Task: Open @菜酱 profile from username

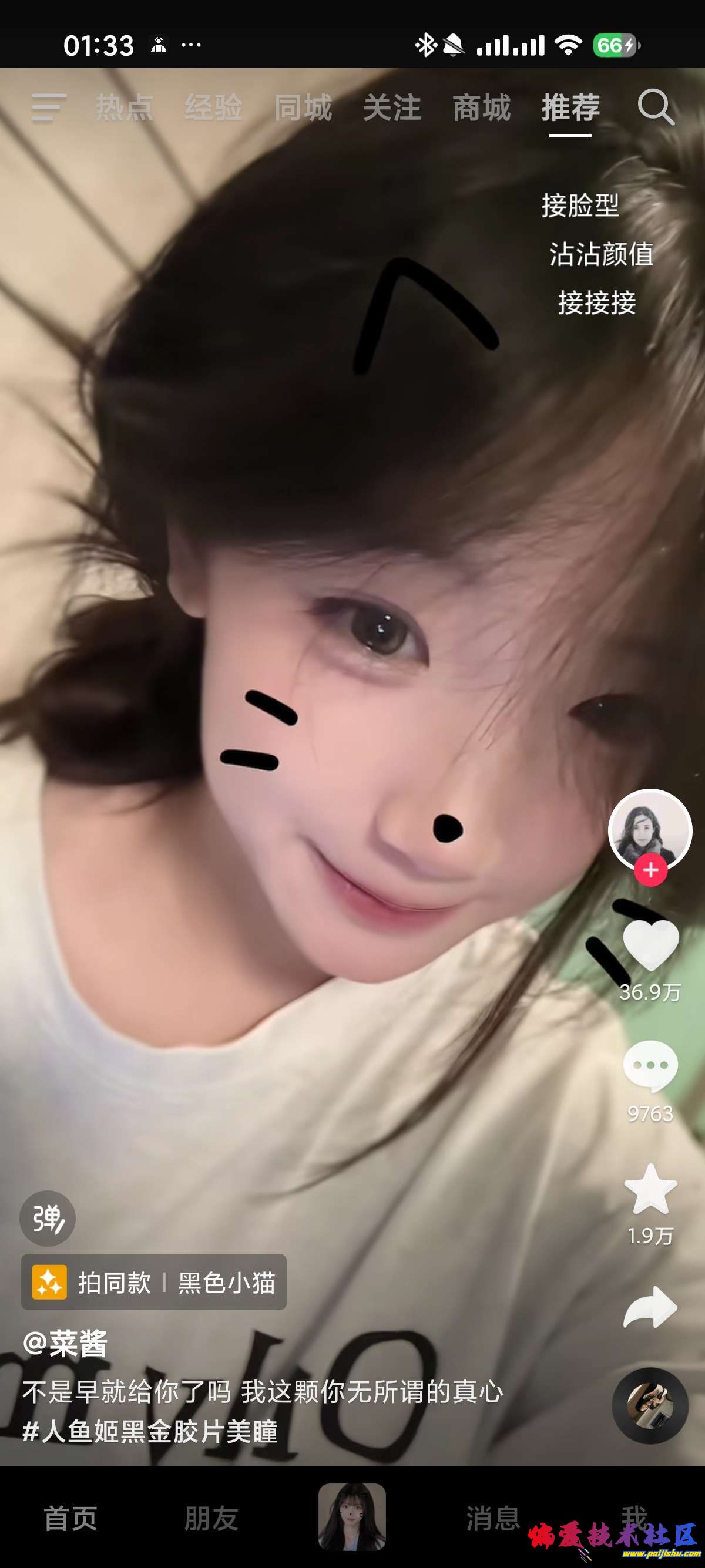Action: pos(66,1344)
